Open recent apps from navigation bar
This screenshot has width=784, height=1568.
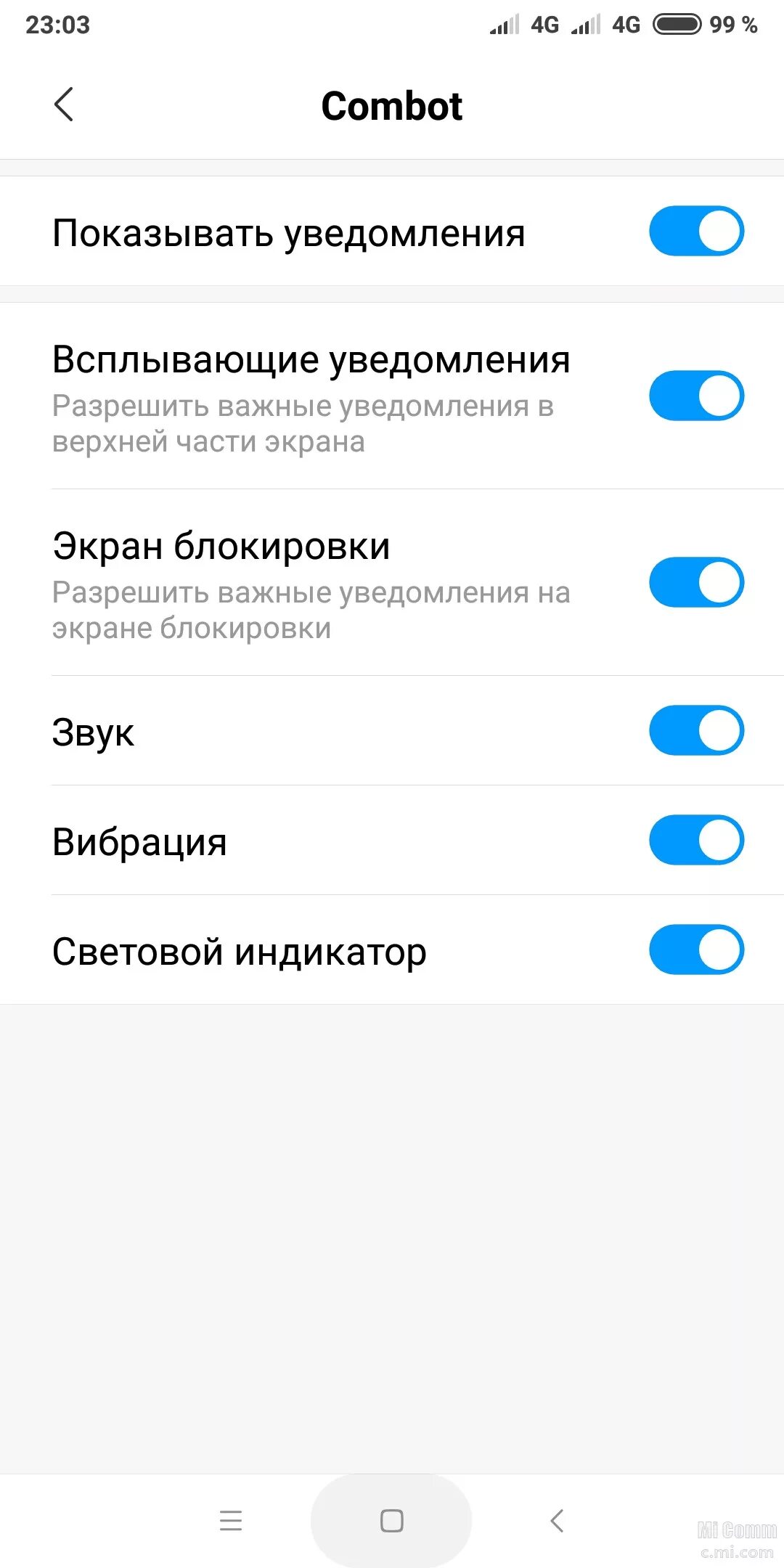point(231,1521)
